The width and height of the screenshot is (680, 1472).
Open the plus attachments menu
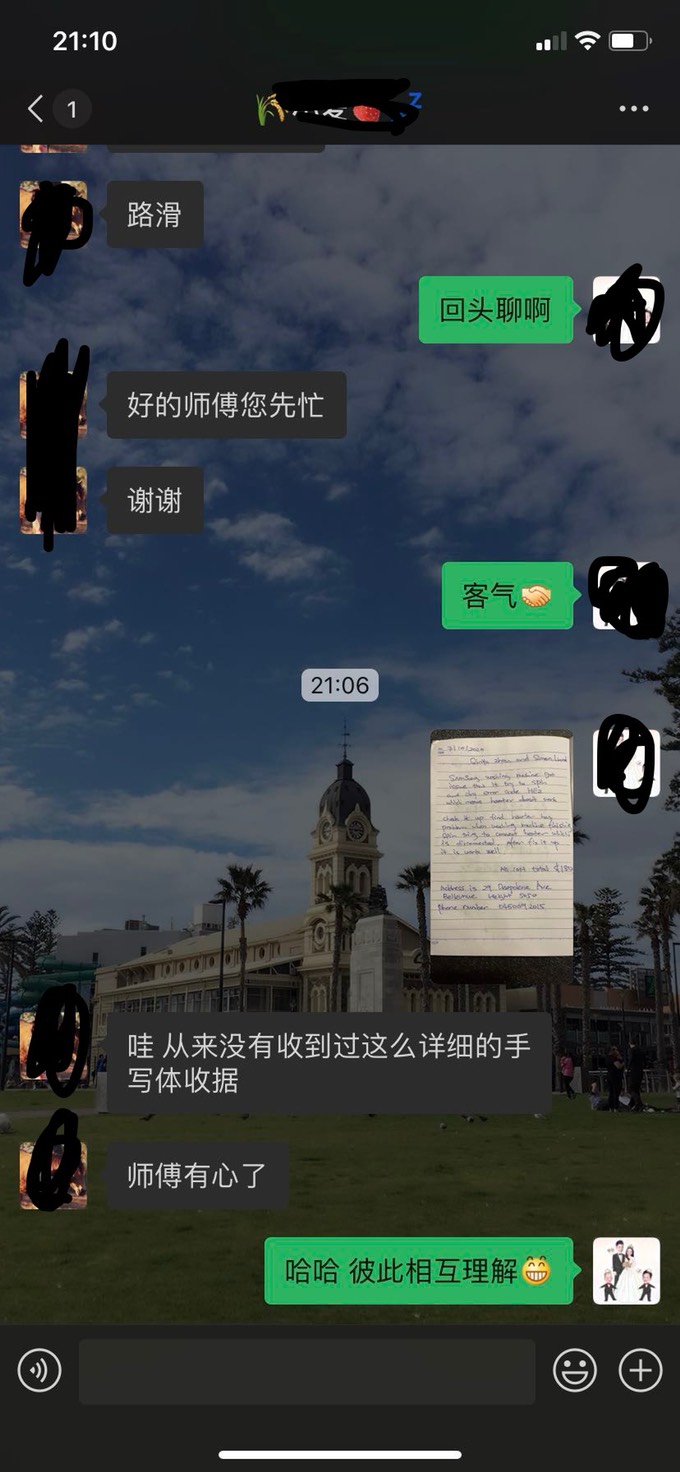(x=640, y=1371)
